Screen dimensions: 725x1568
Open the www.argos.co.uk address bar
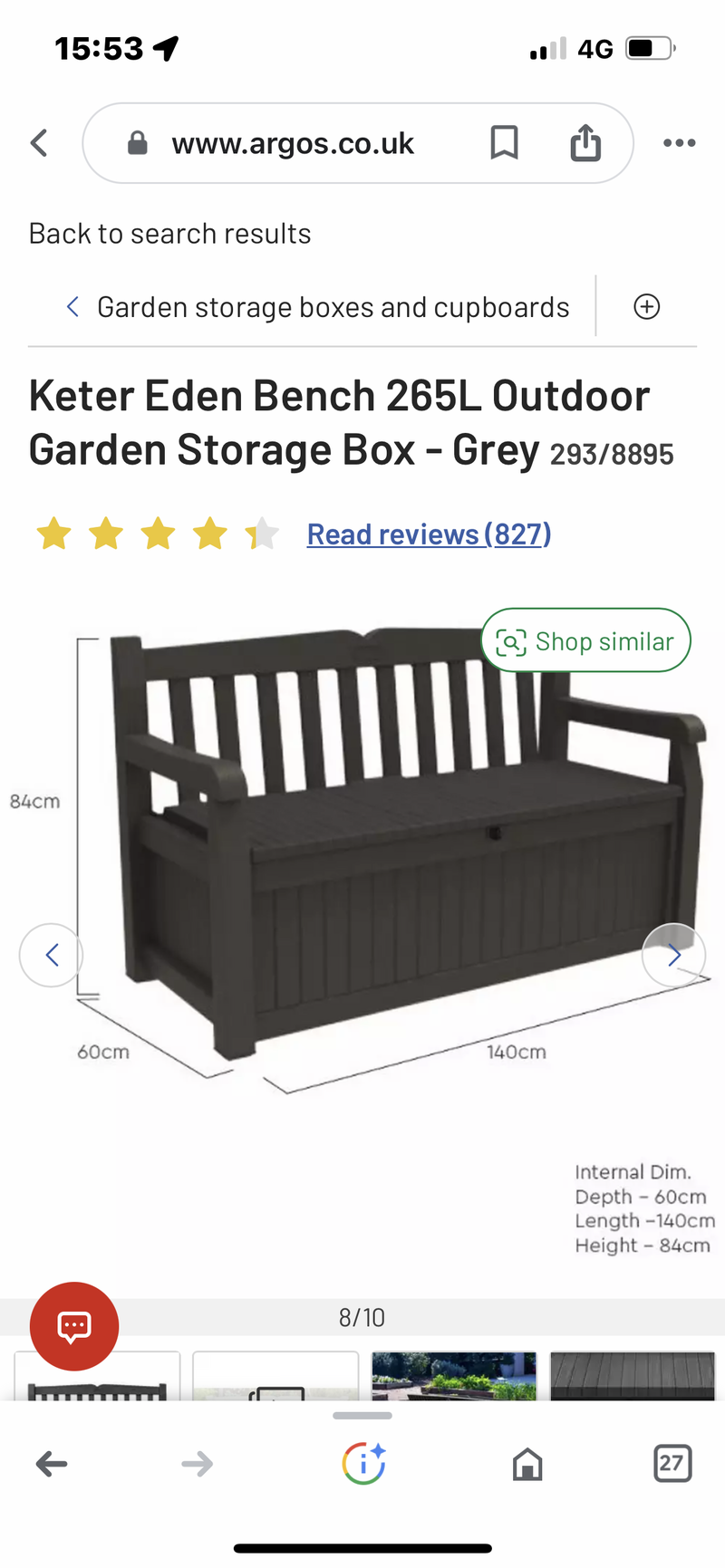coord(293,143)
